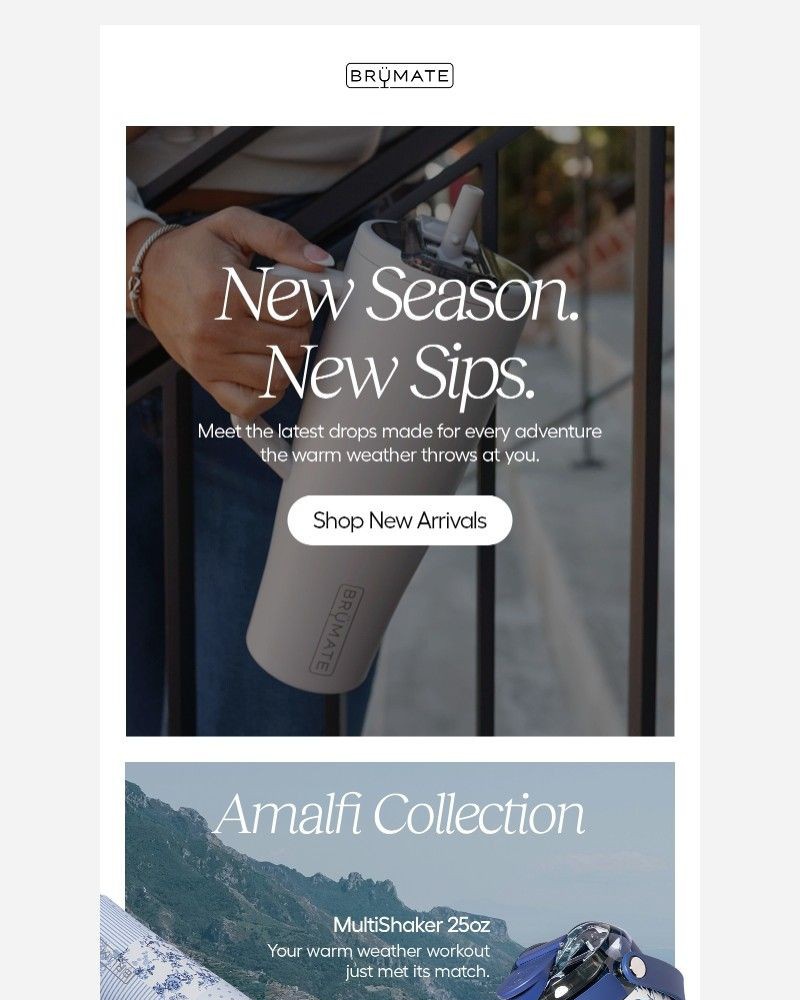
Task: Click the Shop New Arrivals button
Action: (x=400, y=520)
